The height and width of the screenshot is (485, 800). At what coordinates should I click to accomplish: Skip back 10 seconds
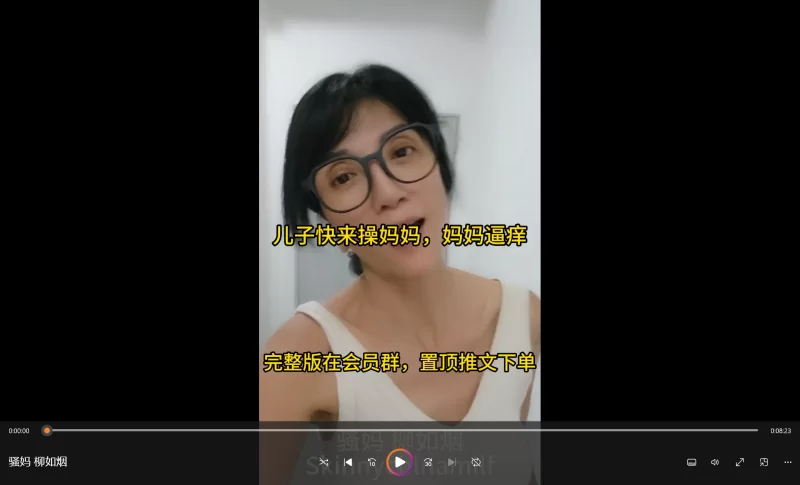[x=372, y=462]
